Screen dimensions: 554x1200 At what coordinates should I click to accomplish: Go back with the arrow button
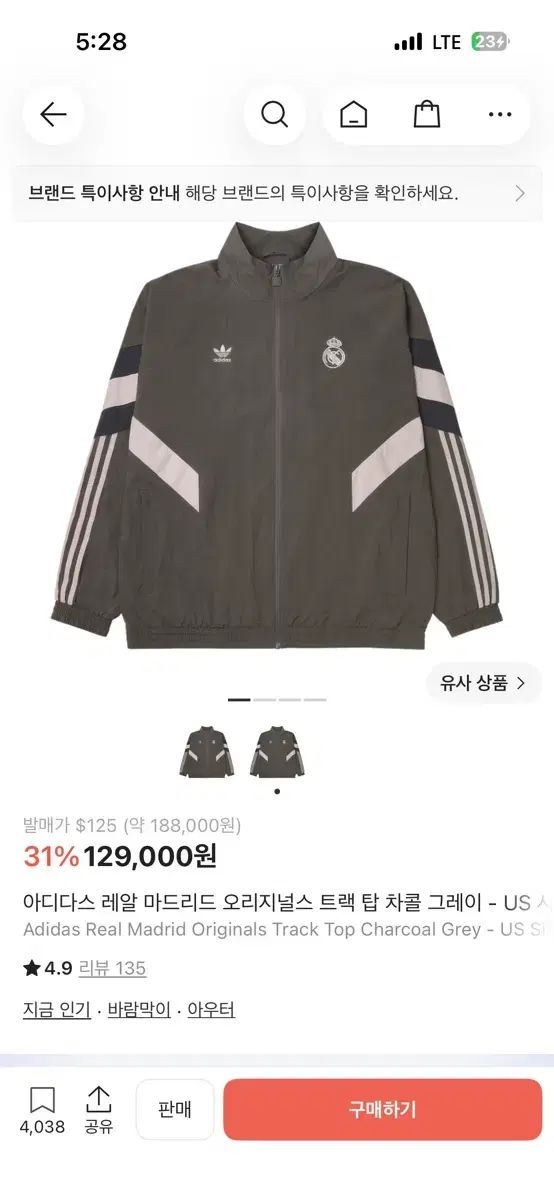(53, 114)
